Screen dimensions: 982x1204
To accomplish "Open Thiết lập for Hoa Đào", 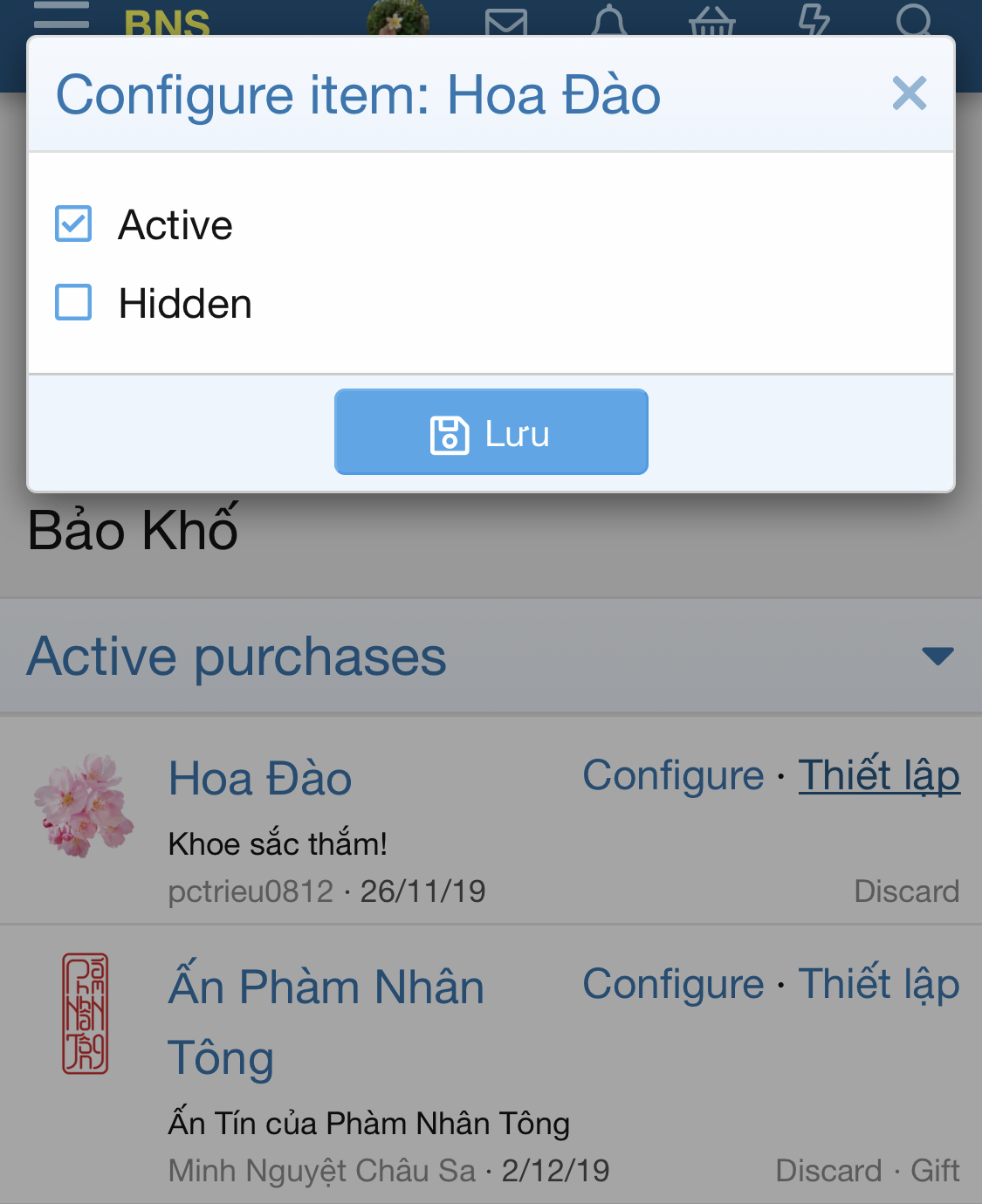I will coord(878,775).
